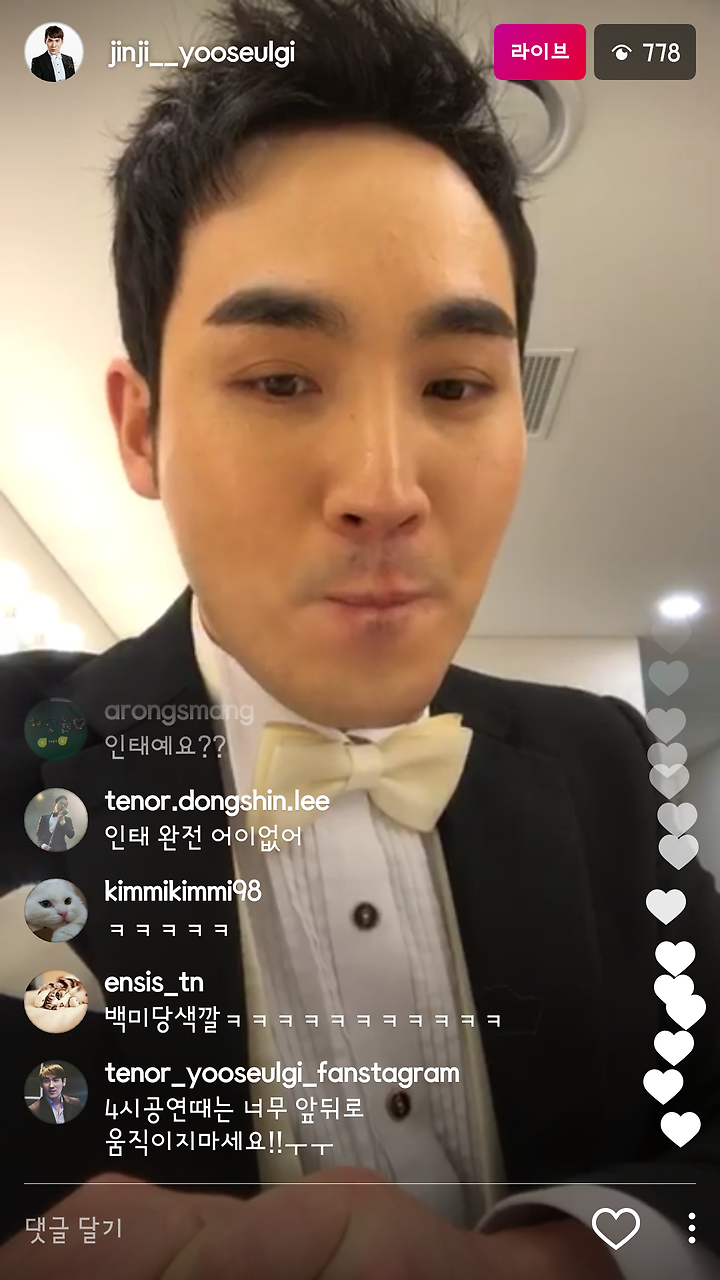Tap the jinji__yooseulgi username
The height and width of the screenshot is (1280, 720).
(x=201, y=54)
